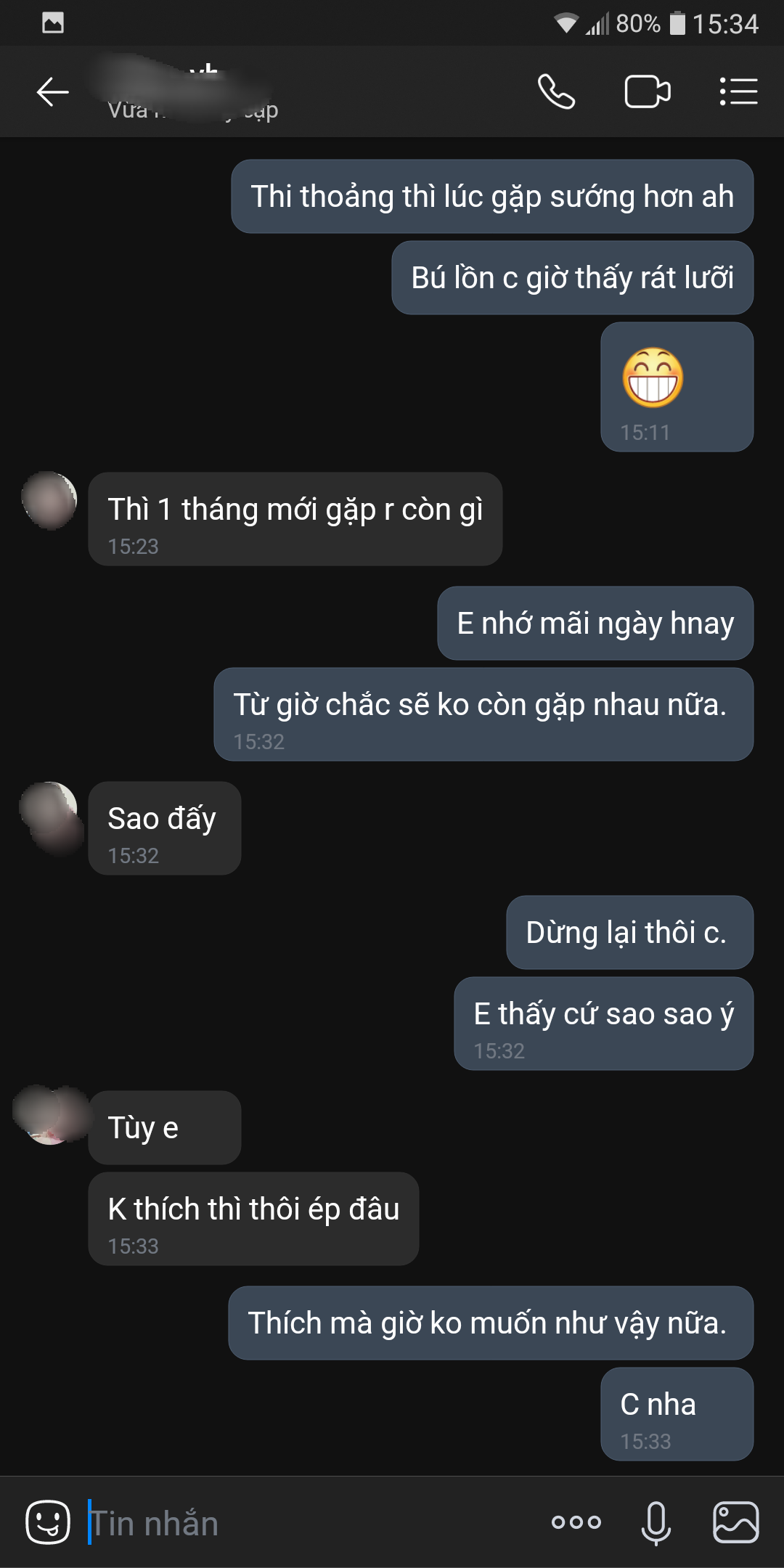The width and height of the screenshot is (784, 1568).
Task: Open the sticker and emoji picker
Action: (48, 1522)
